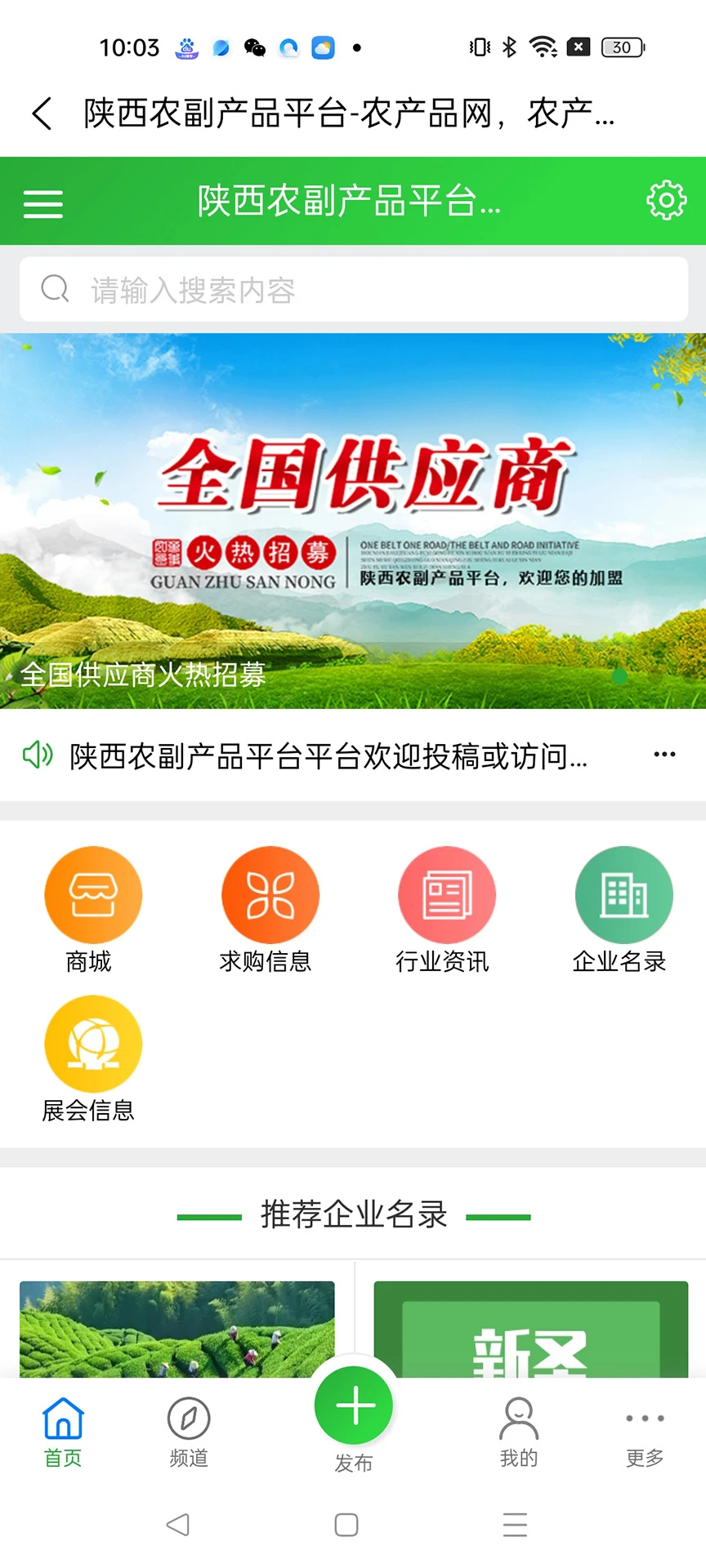Screen dimensions: 706x1568
Task: Open the scrolling announcement notice
Action: click(327, 756)
